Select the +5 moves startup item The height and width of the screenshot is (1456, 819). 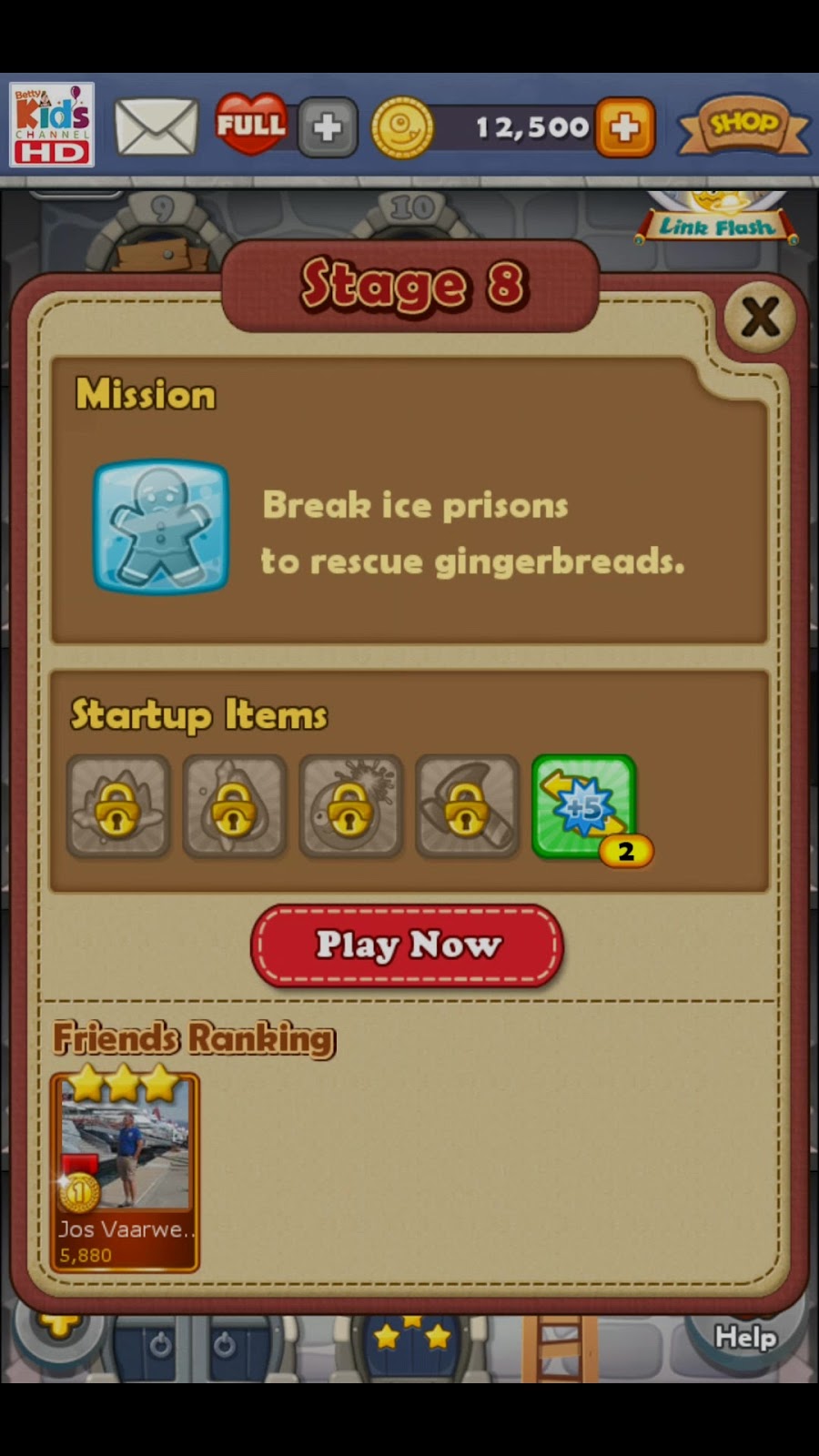point(583,806)
